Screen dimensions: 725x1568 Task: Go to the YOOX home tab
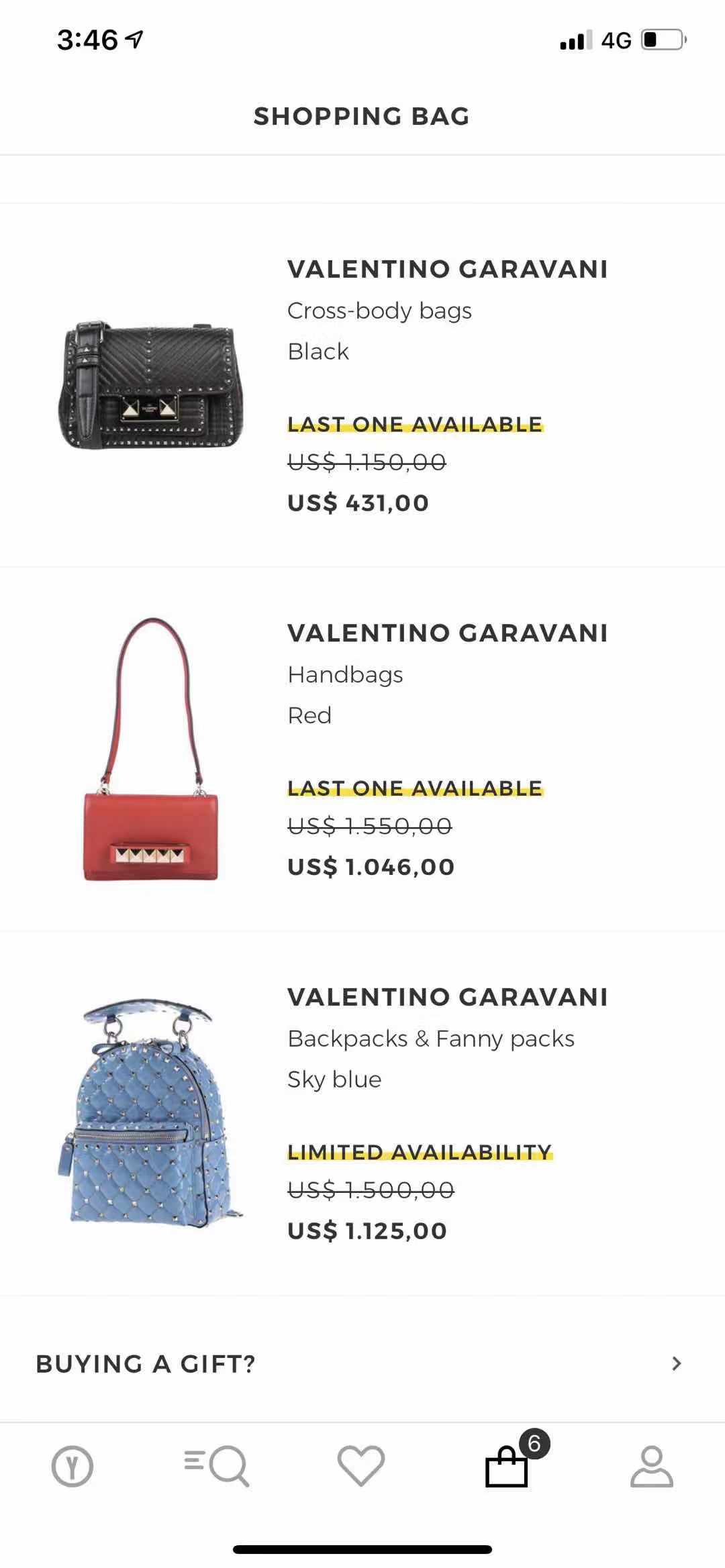pos(72,1467)
